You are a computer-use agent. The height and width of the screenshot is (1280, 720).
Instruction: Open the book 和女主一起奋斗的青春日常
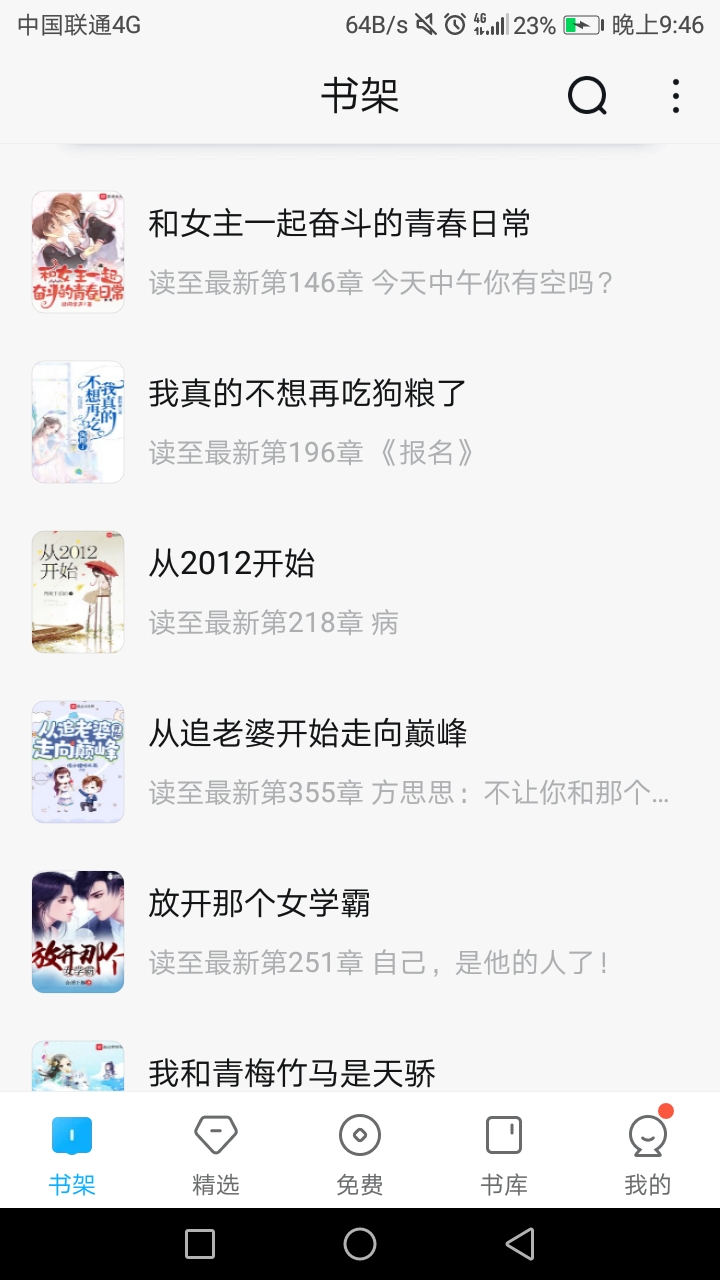[x=339, y=224]
